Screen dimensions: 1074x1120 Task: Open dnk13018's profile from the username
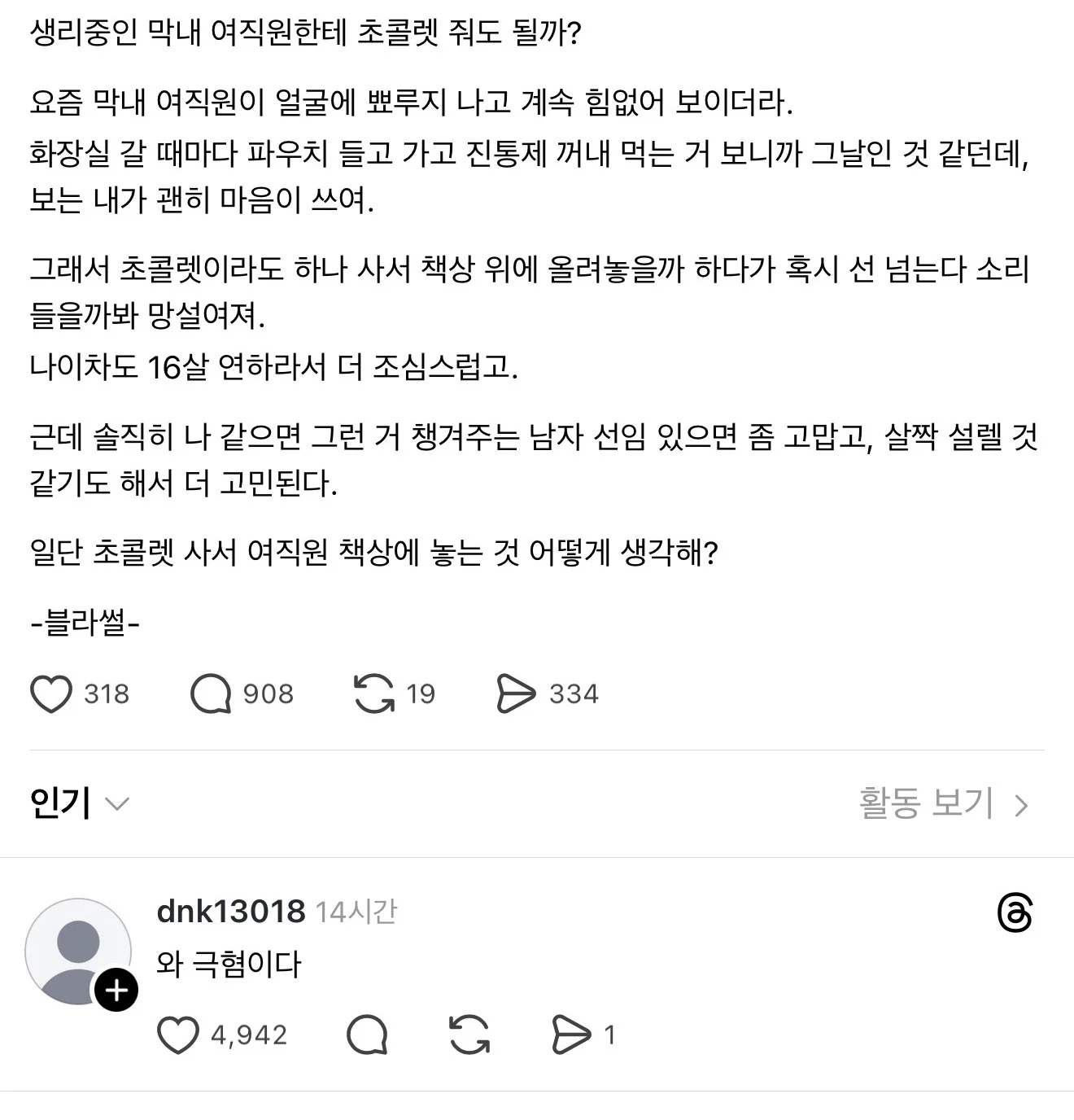pyautogui.click(x=230, y=912)
